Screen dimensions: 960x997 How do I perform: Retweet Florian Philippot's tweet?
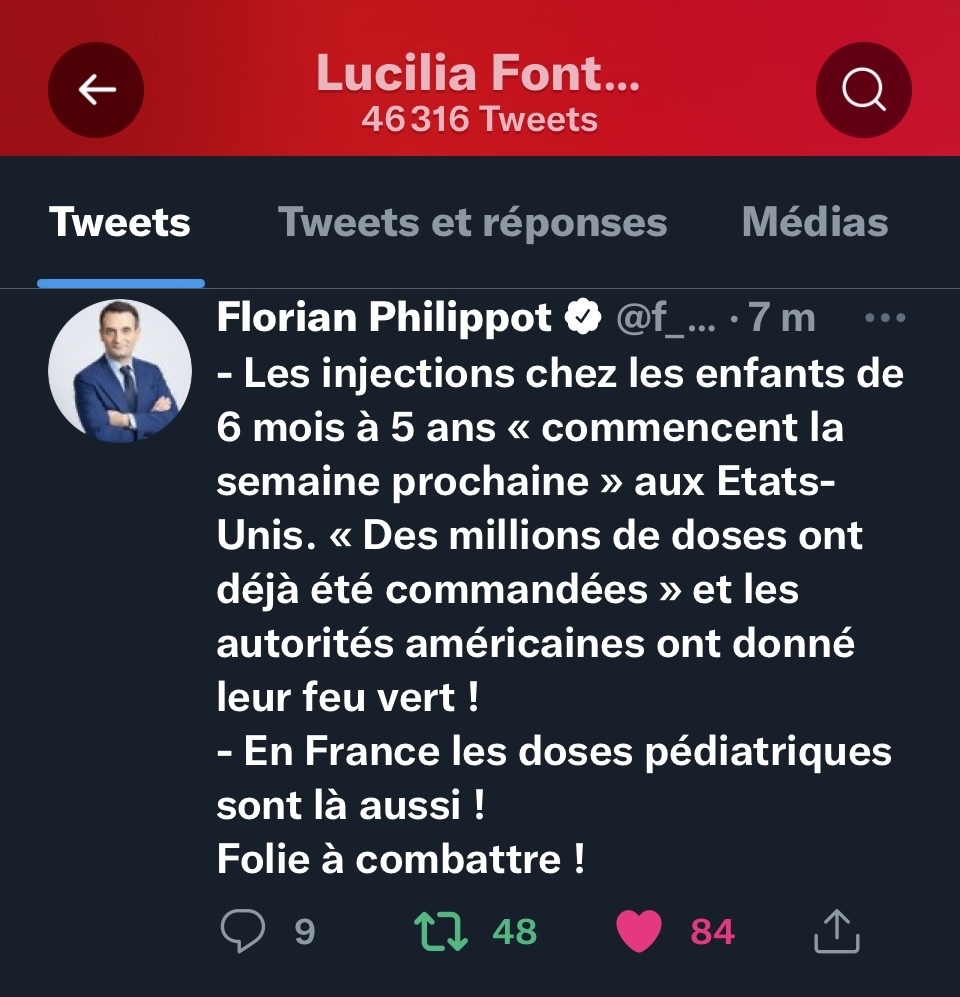[441, 932]
